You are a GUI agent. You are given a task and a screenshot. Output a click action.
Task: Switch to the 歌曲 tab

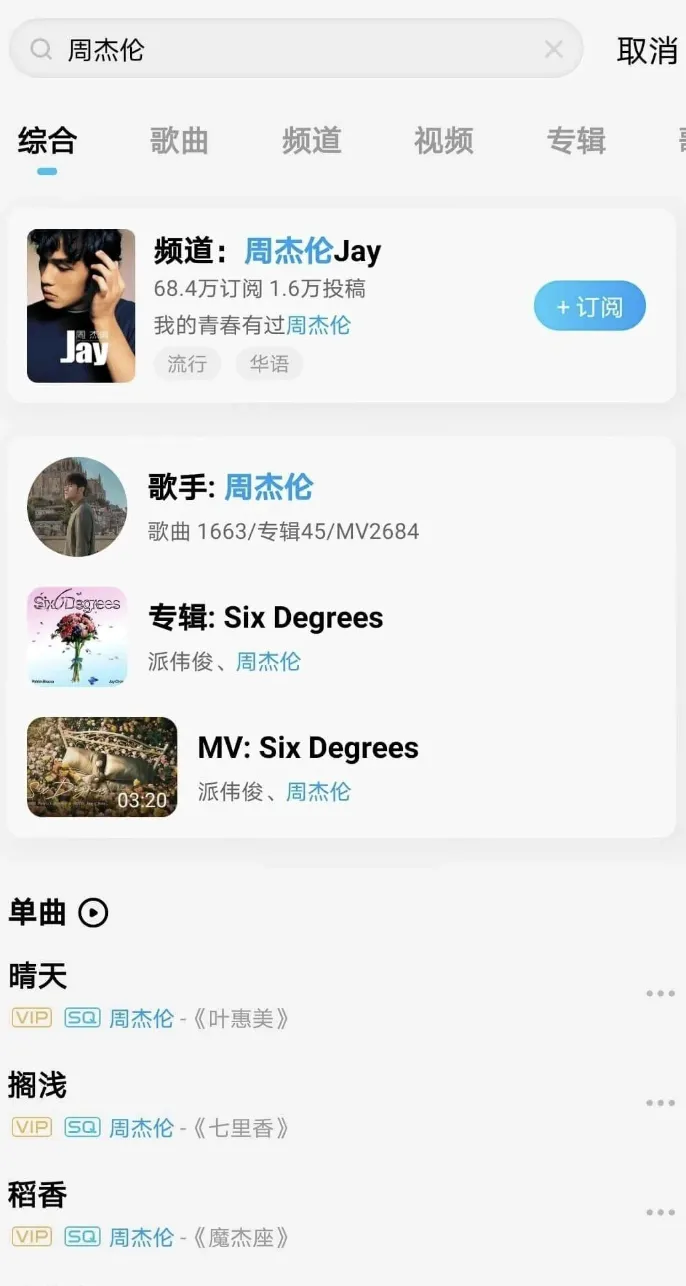(179, 141)
